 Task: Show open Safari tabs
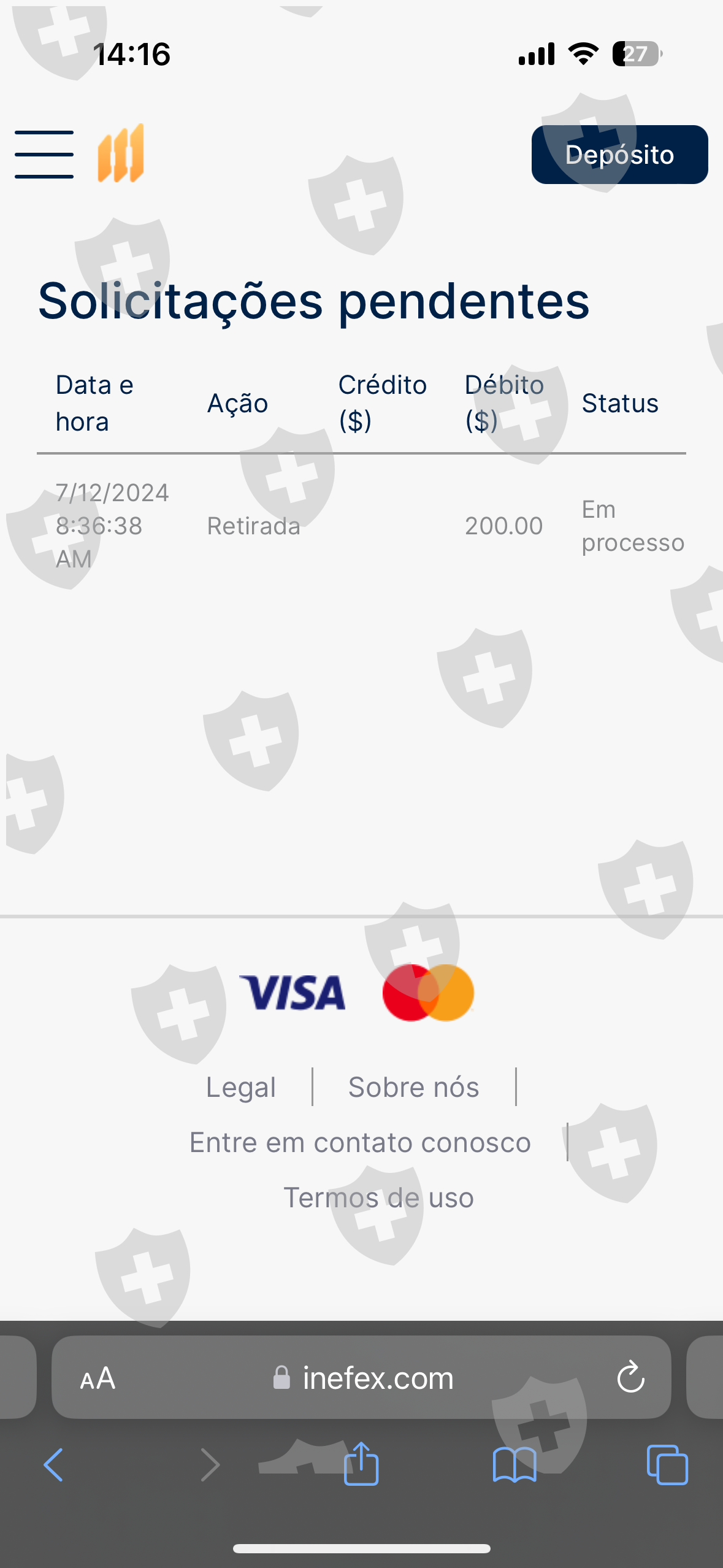tap(667, 1465)
